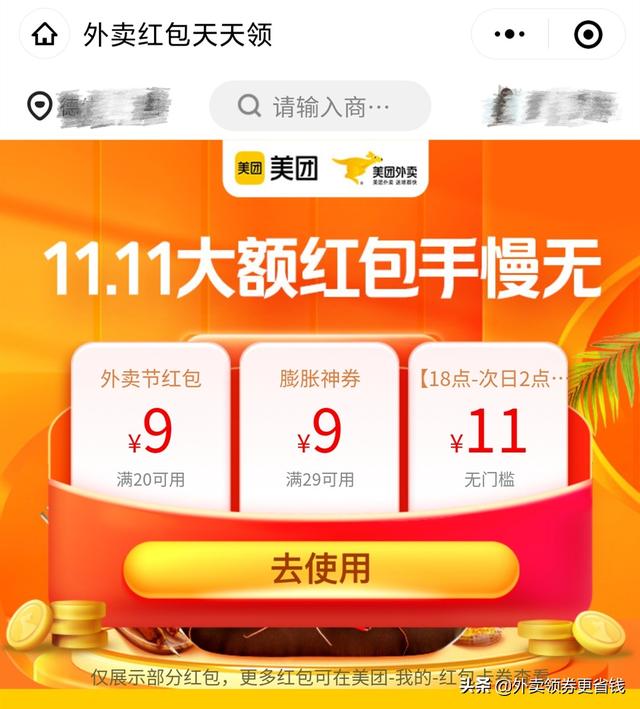The height and width of the screenshot is (709, 640).
Task: Tap the merchant search box
Action: coord(320,106)
